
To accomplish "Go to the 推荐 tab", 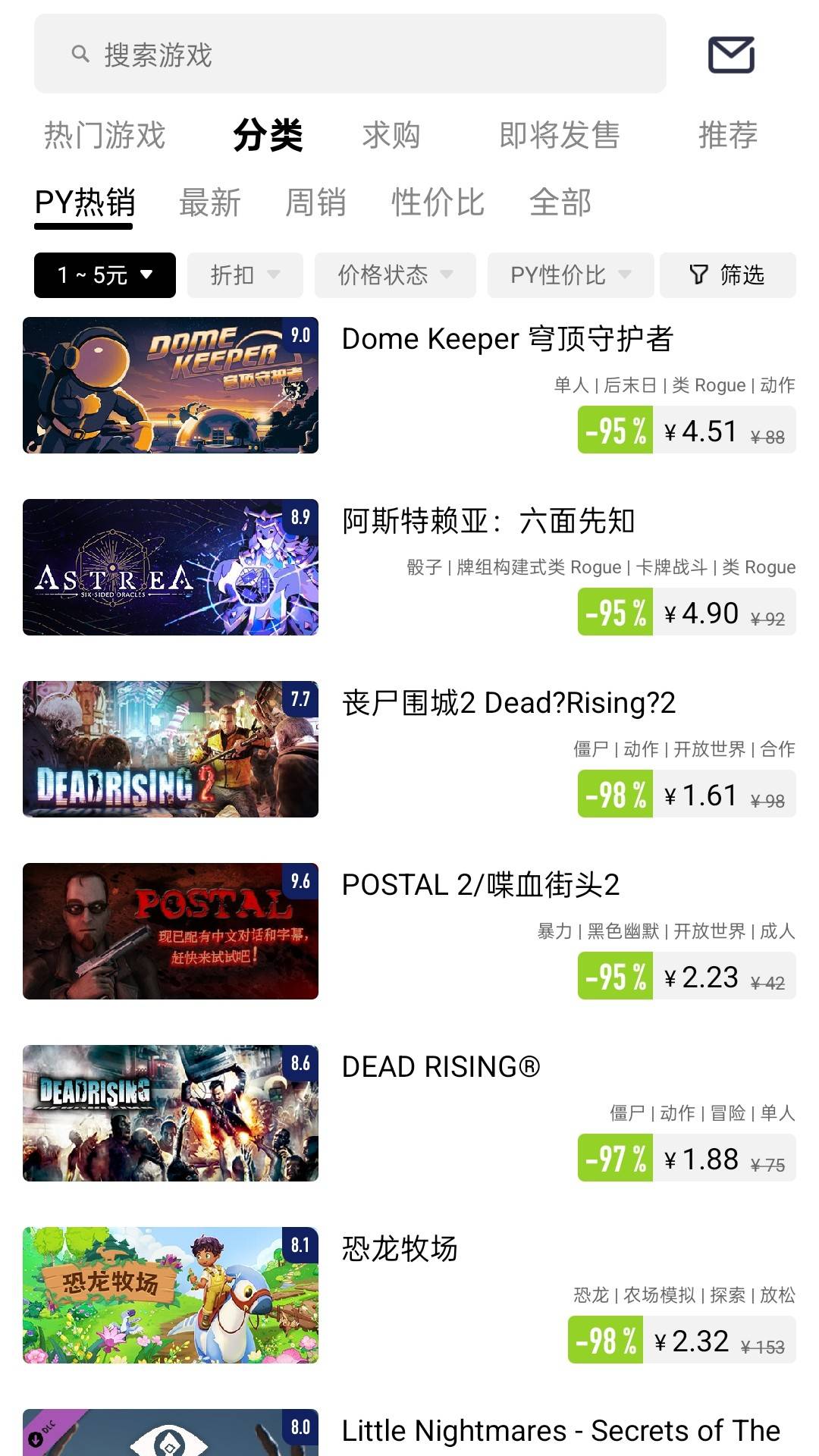I will pyautogui.click(x=727, y=136).
